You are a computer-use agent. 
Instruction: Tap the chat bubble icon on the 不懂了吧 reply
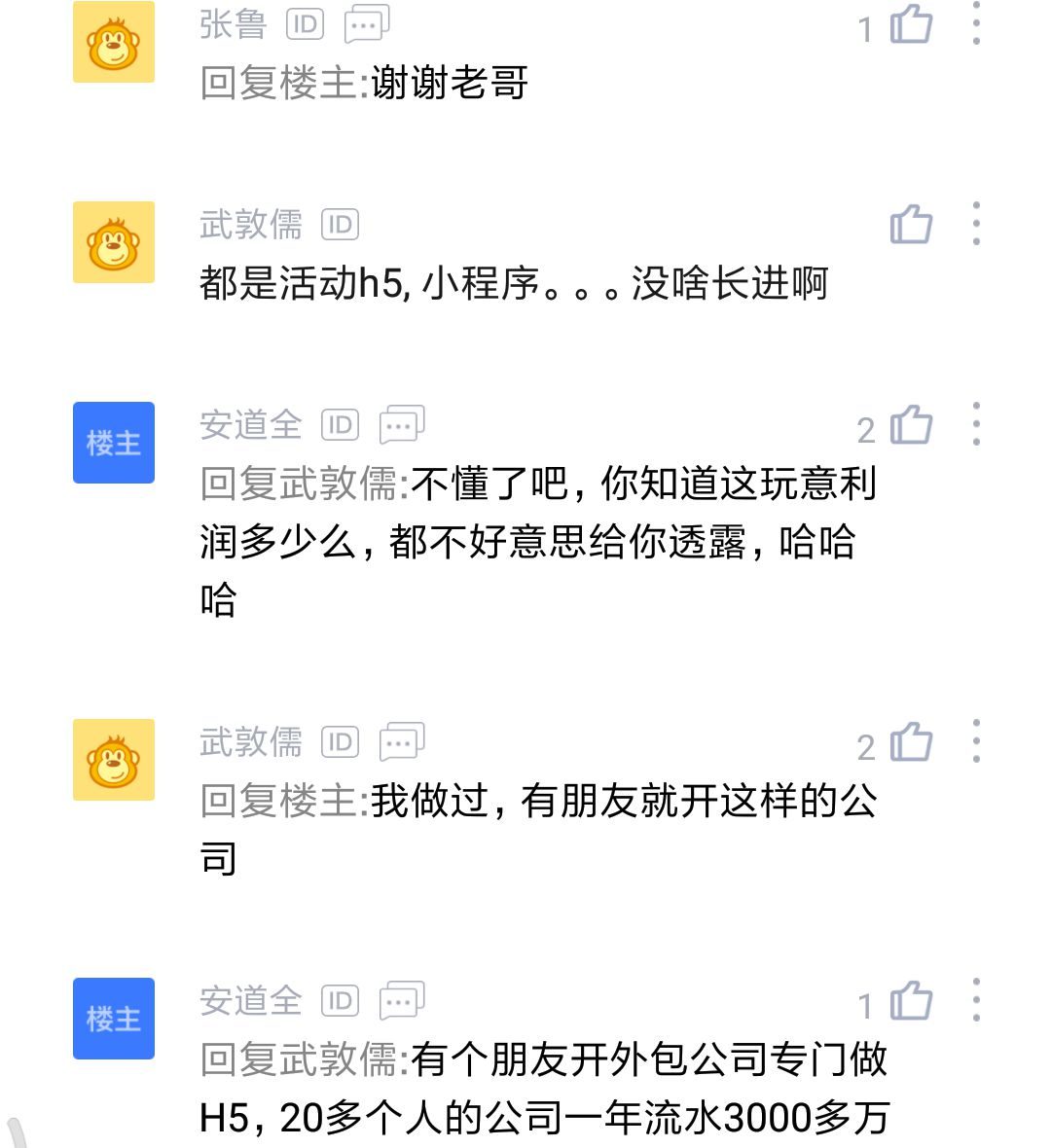(401, 424)
